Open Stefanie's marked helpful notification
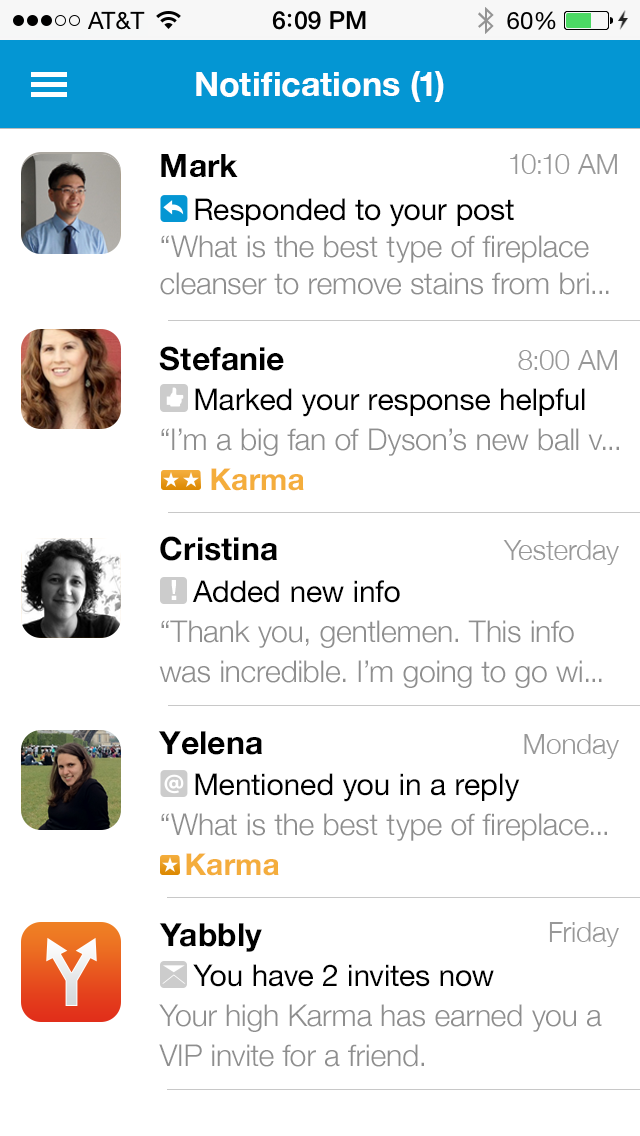The image size is (640, 1136). pyautogui.click(x=320, y=417)
